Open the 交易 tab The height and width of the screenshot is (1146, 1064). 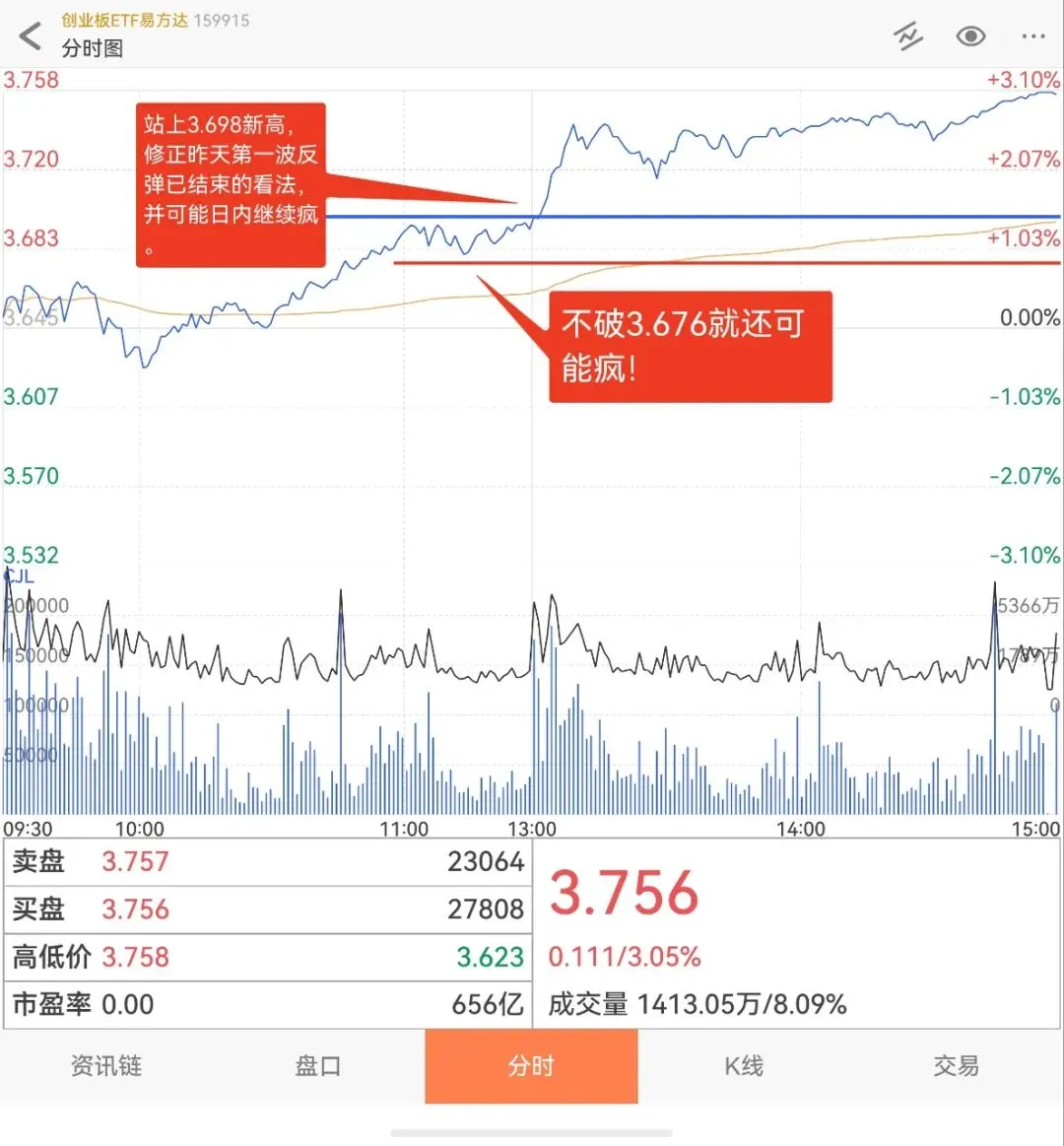[x=957, y=1066]
